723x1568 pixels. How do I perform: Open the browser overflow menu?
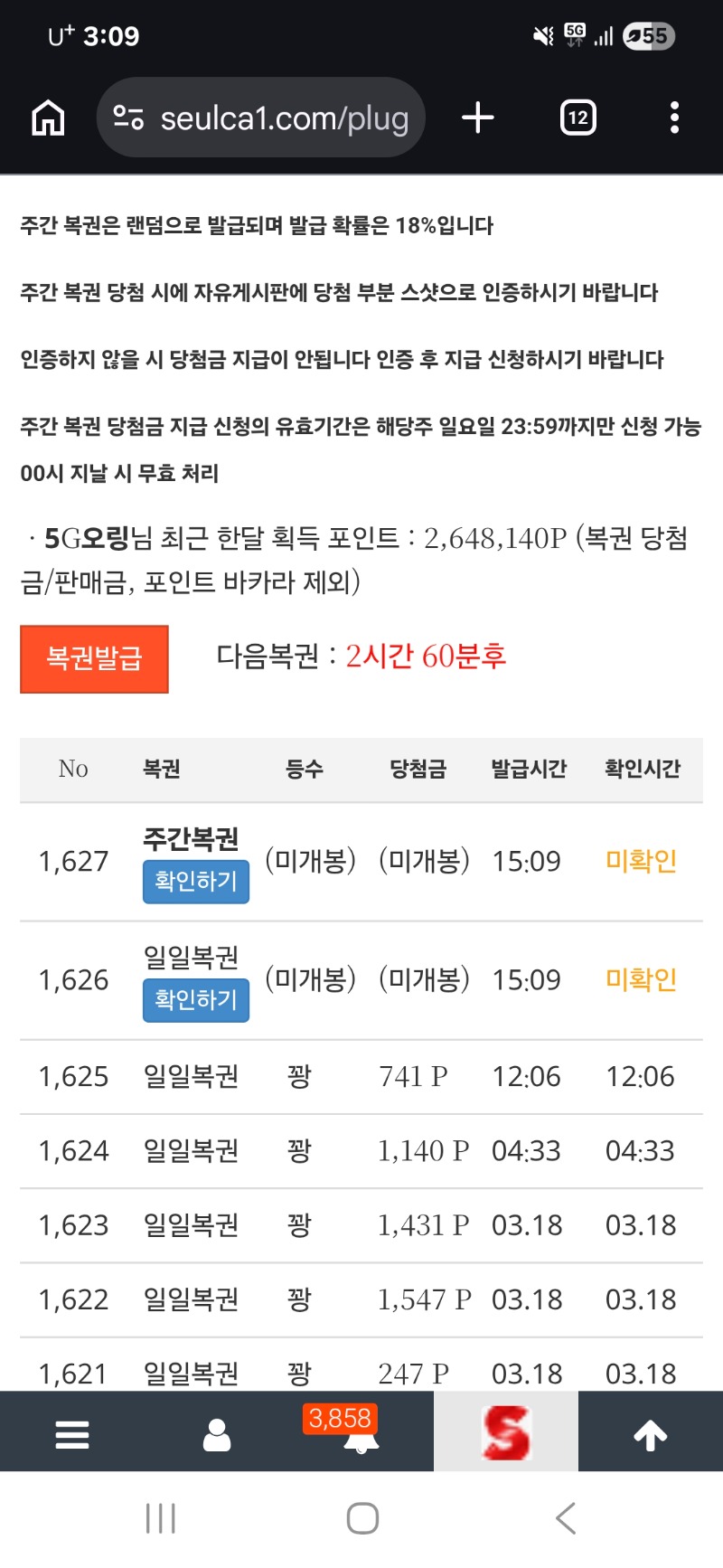click(674, 118)
